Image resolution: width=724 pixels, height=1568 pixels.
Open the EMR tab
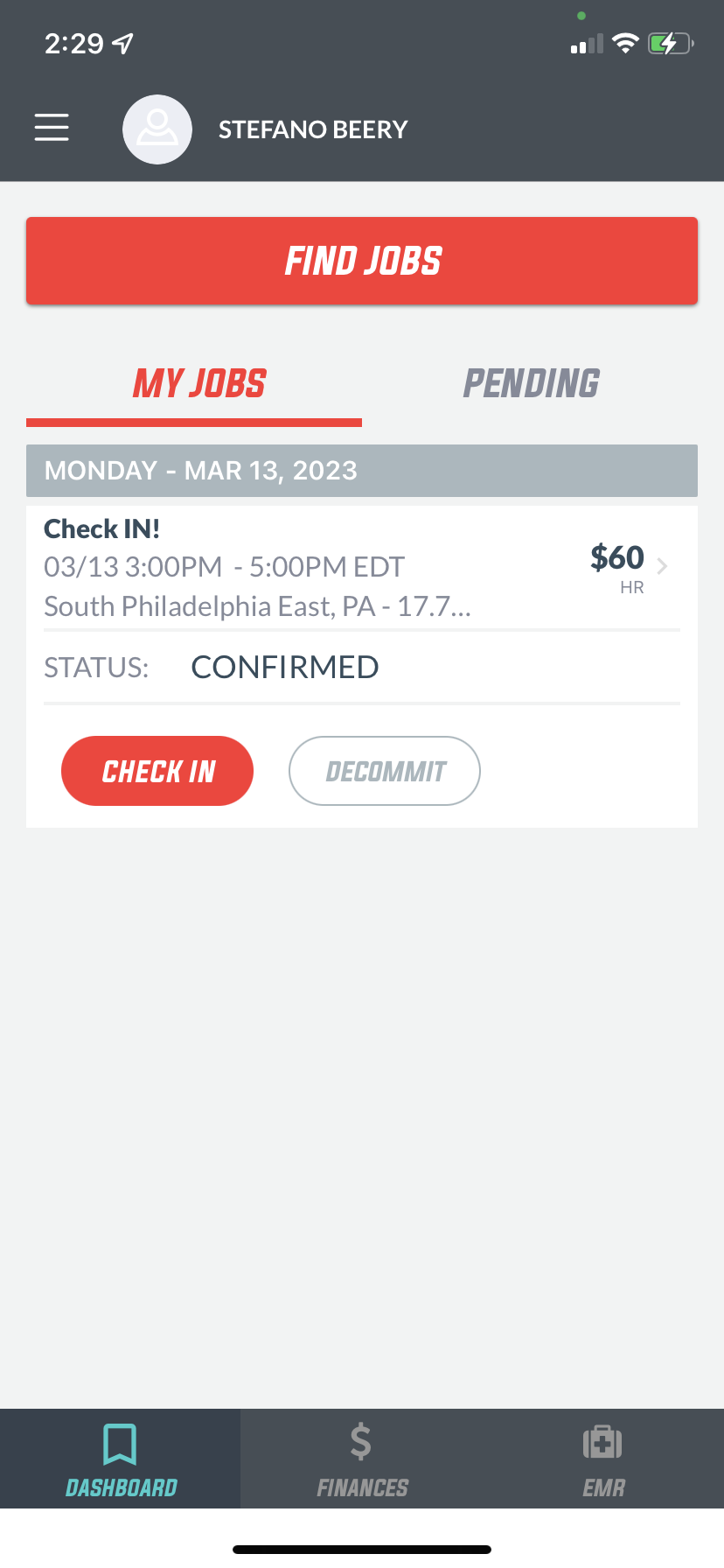point(603,1459)
